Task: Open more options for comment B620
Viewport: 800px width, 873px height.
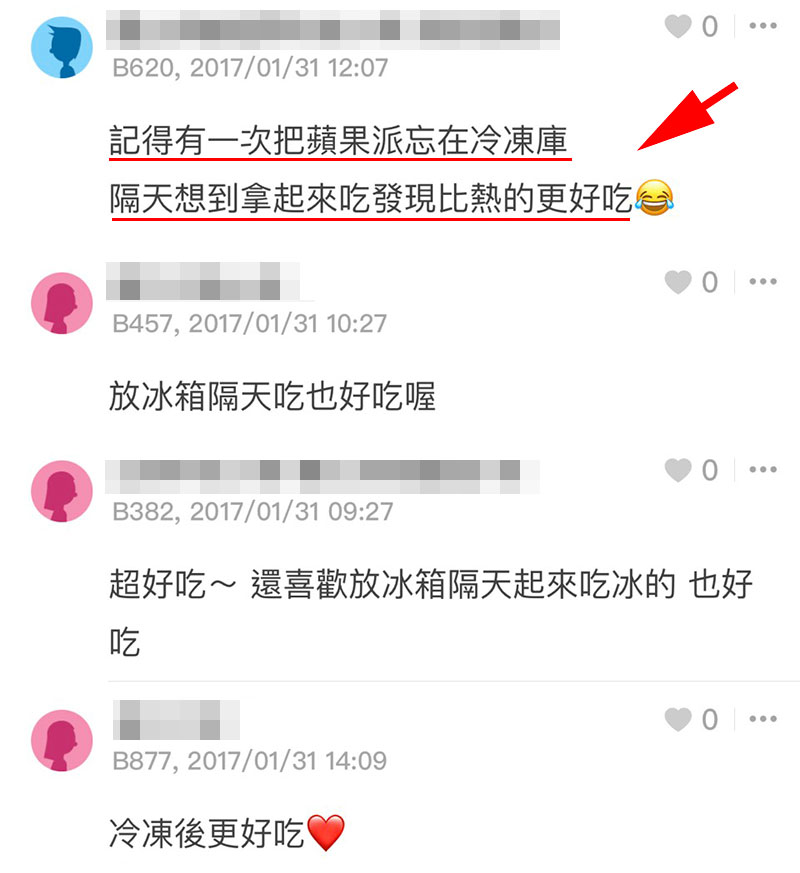Action: pyautogui.click(x=763, y=26)
